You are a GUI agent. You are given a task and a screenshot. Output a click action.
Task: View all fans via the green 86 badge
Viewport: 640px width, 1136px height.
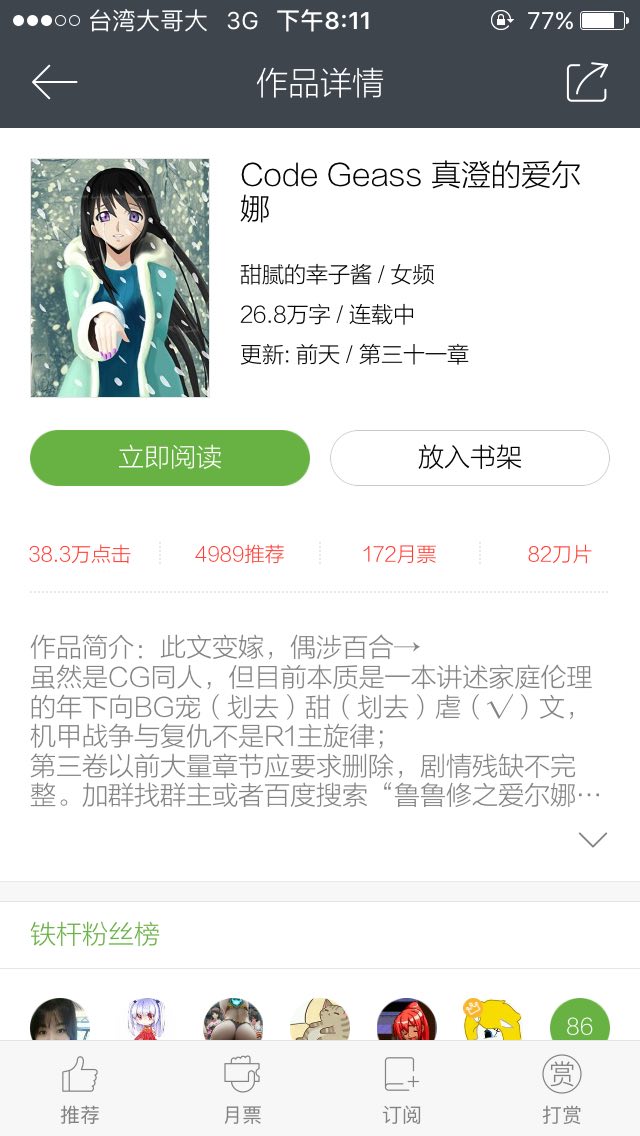click(579, 1024)
